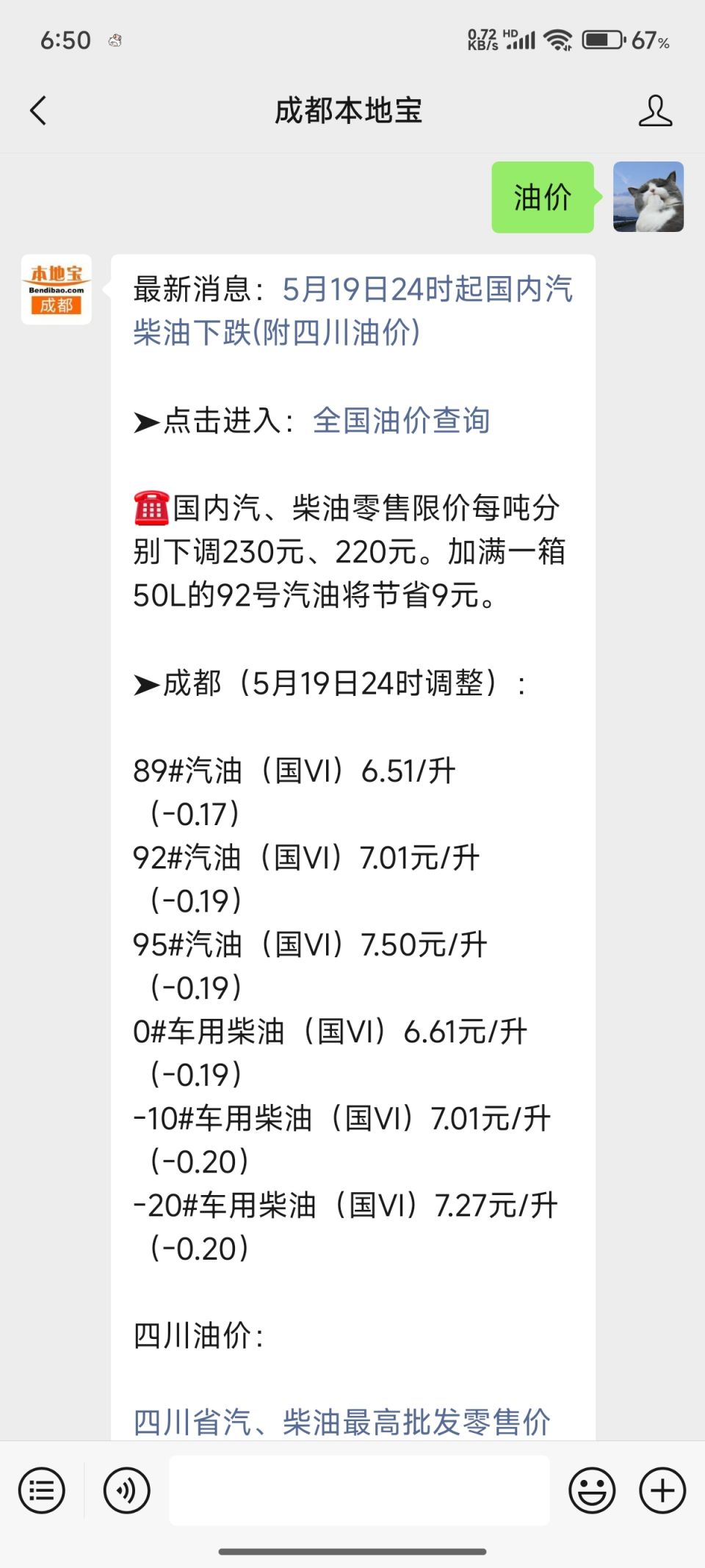
Task: Open the link 5月19日24时起国内汽柴油下跌
Action: [352, 311]
